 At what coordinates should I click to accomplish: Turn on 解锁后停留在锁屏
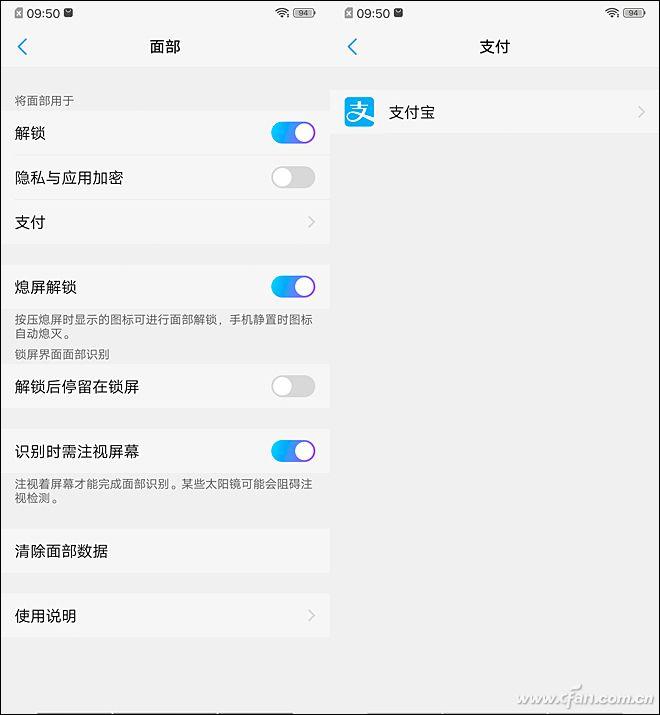tap(293, 386)
